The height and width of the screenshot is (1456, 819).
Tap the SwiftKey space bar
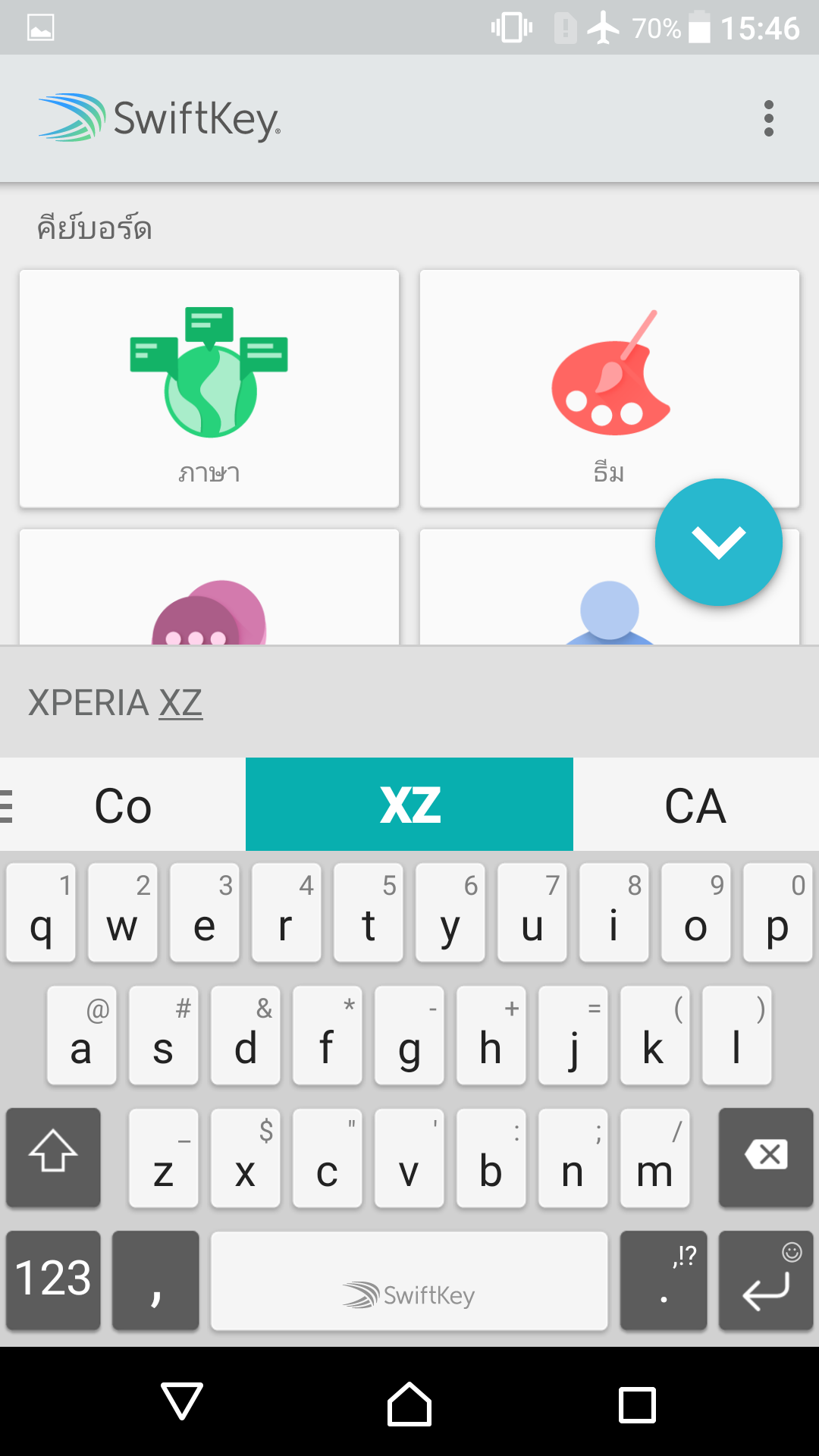(409, 1280)
